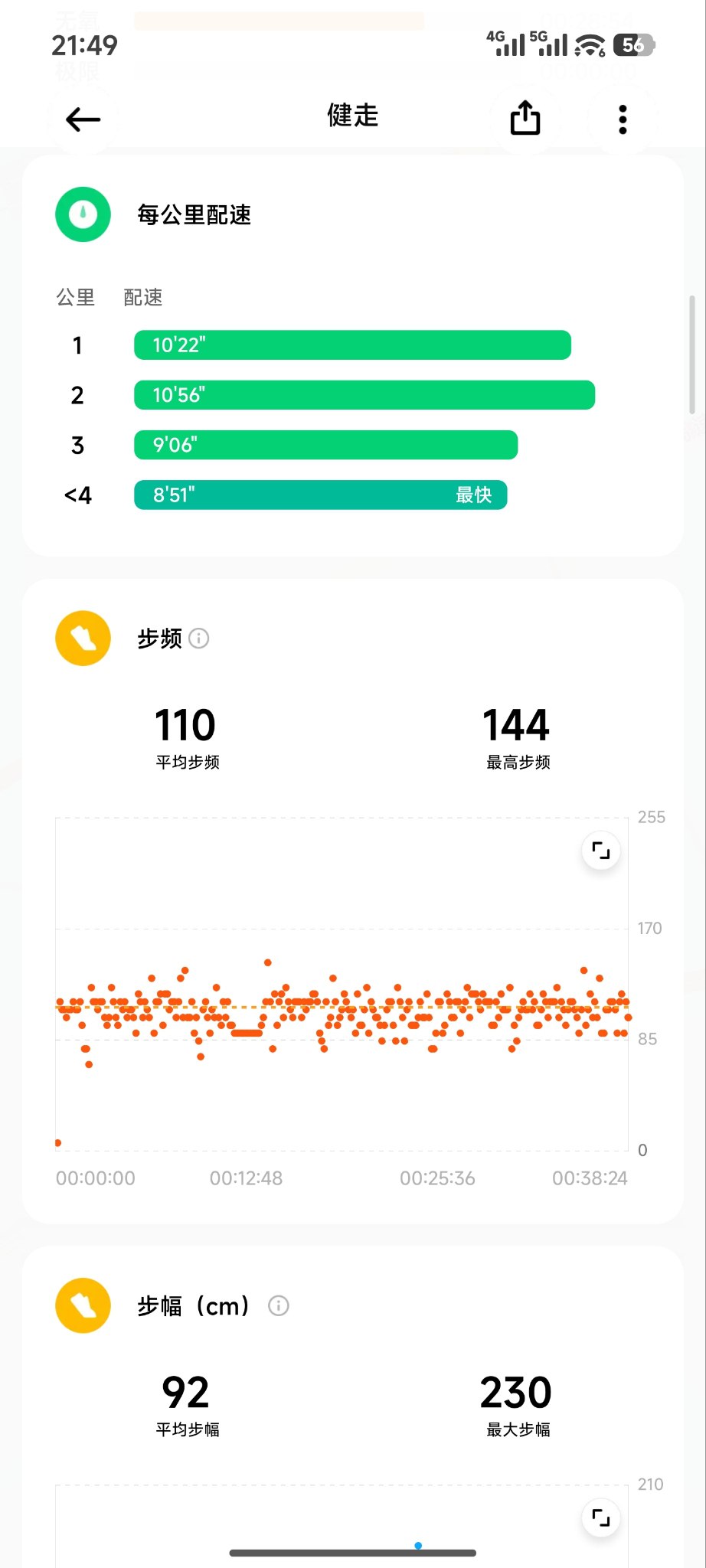Go back from the 健走 page
Image resolution: width=706 pixels, height=1568 pixels.
(83, 119)
